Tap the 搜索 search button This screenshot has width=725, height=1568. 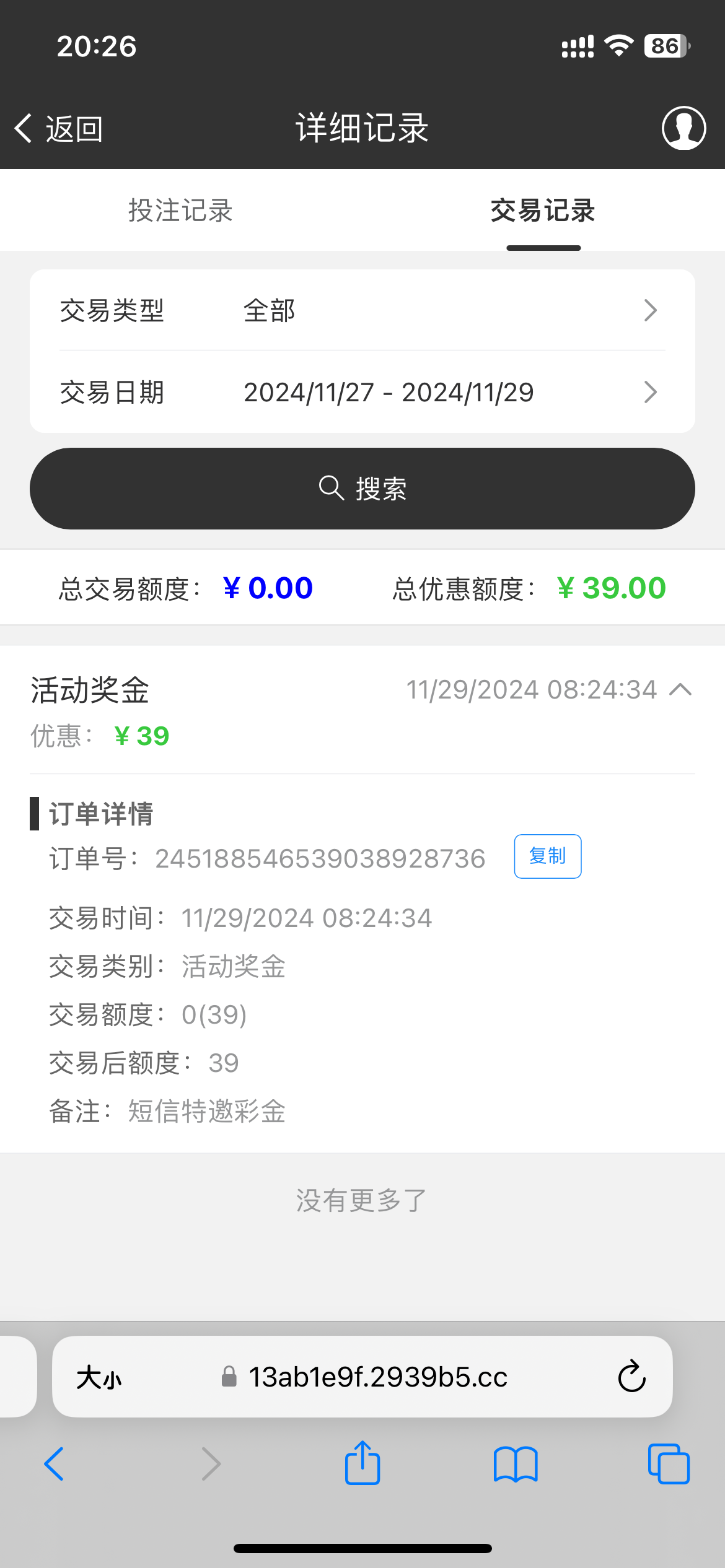[x=362, y=489]
